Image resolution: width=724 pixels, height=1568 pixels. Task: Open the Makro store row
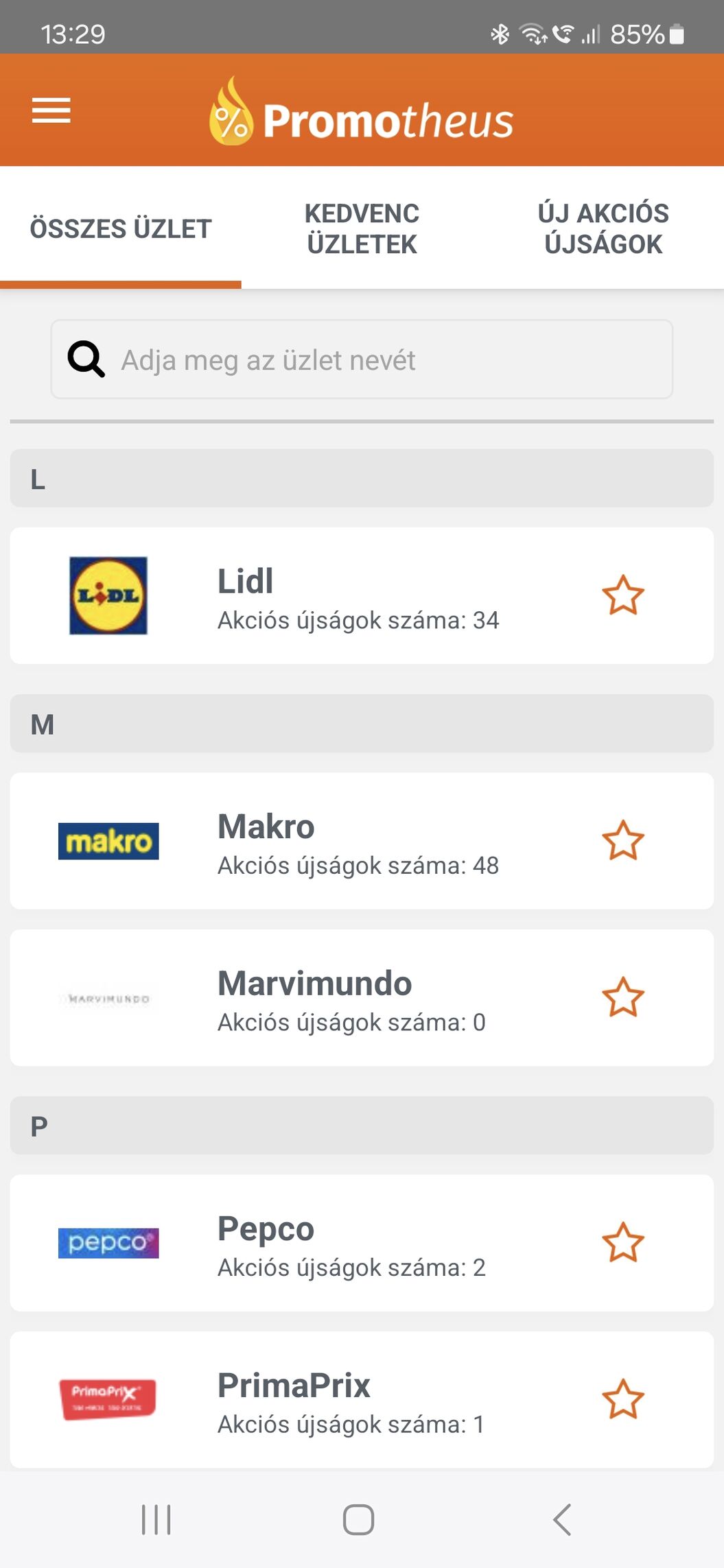(x=362, y=841)
